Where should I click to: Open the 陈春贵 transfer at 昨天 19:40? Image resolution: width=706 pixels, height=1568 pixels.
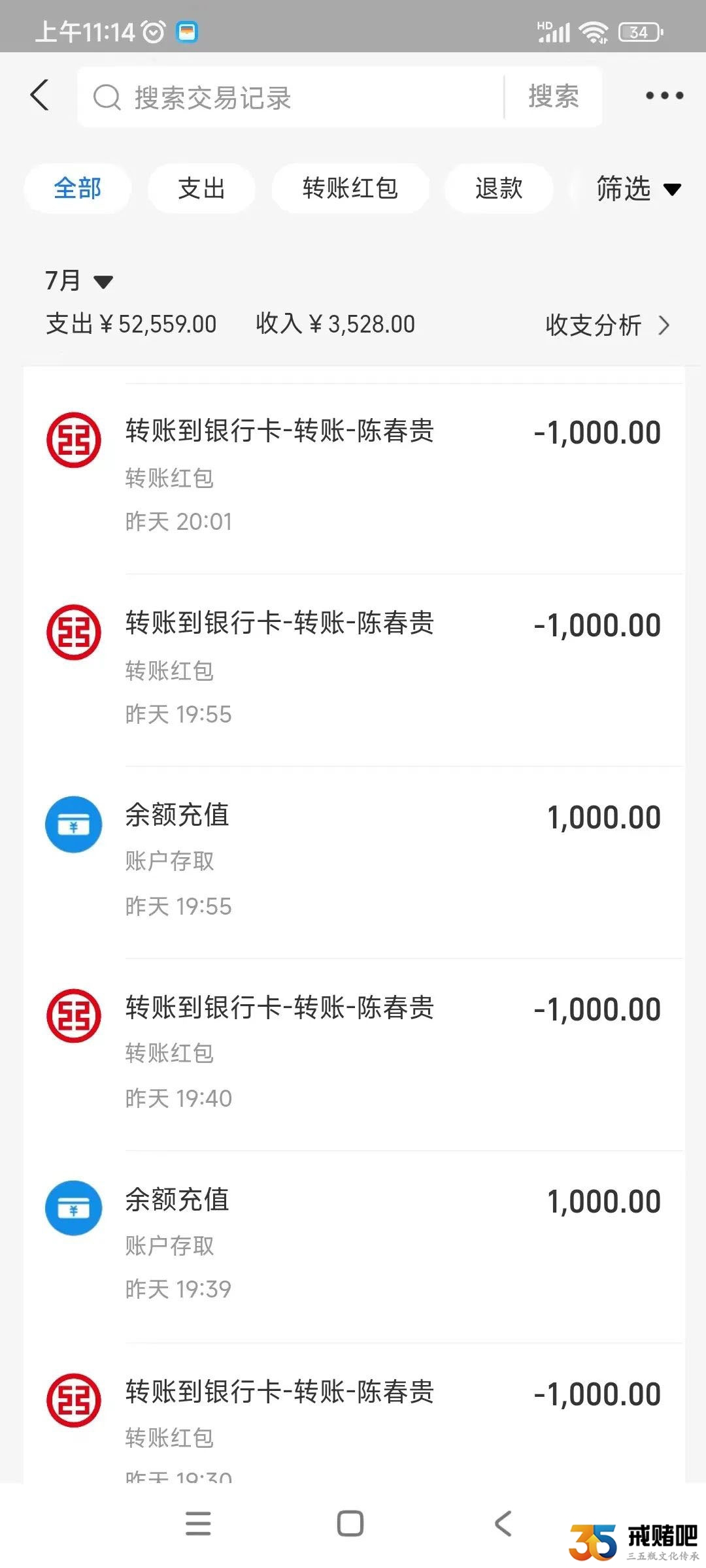354,1054
